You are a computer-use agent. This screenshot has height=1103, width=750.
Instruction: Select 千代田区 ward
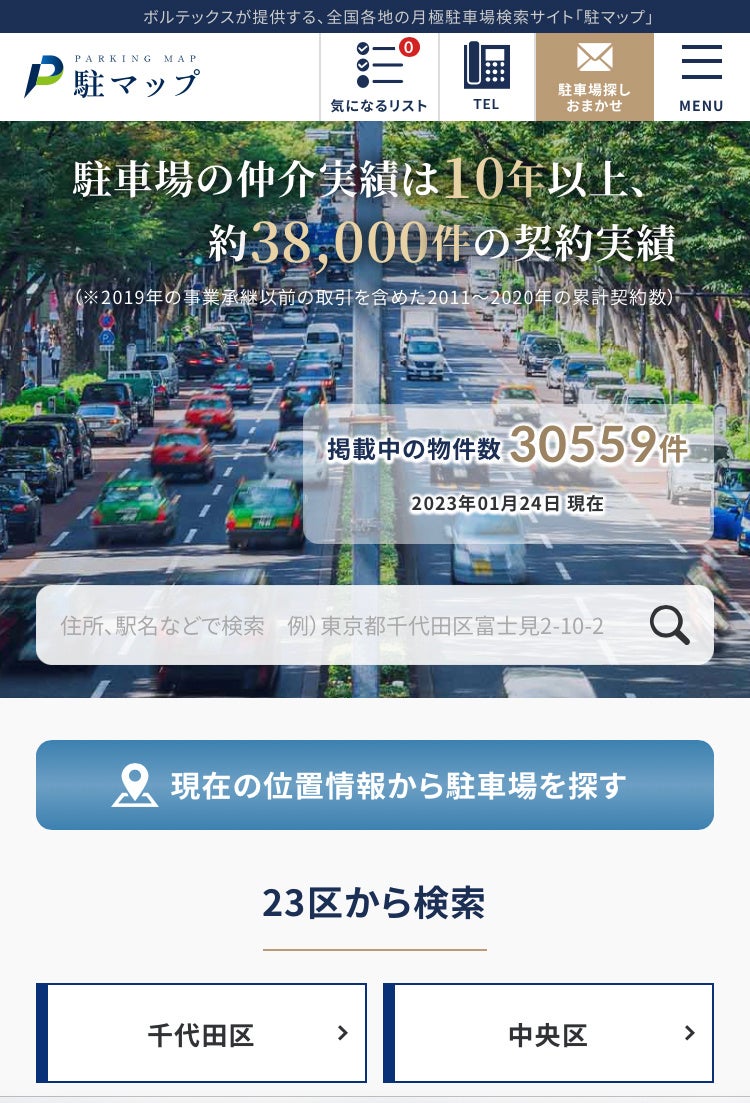click(x=201, y=1033)
